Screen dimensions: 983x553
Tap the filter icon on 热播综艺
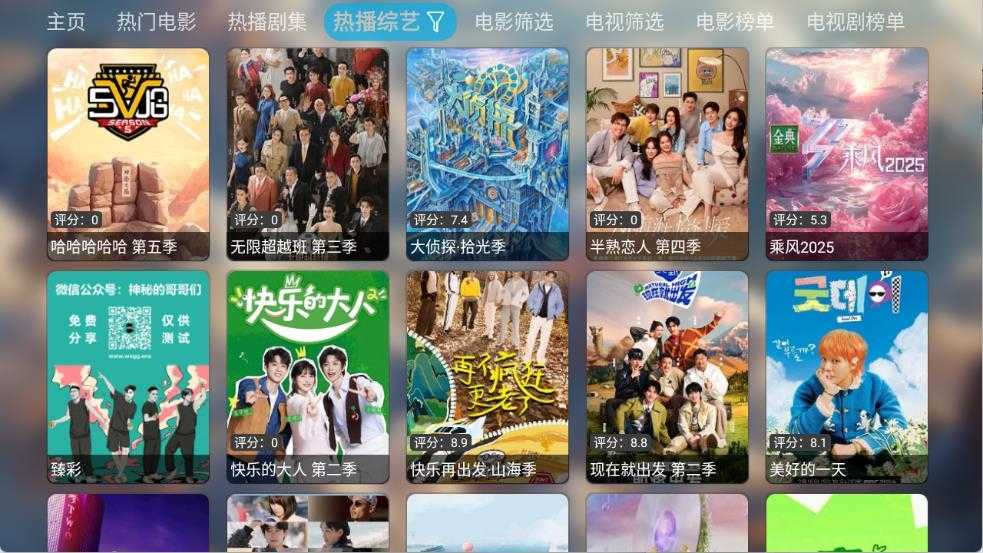tap(436, 22)
